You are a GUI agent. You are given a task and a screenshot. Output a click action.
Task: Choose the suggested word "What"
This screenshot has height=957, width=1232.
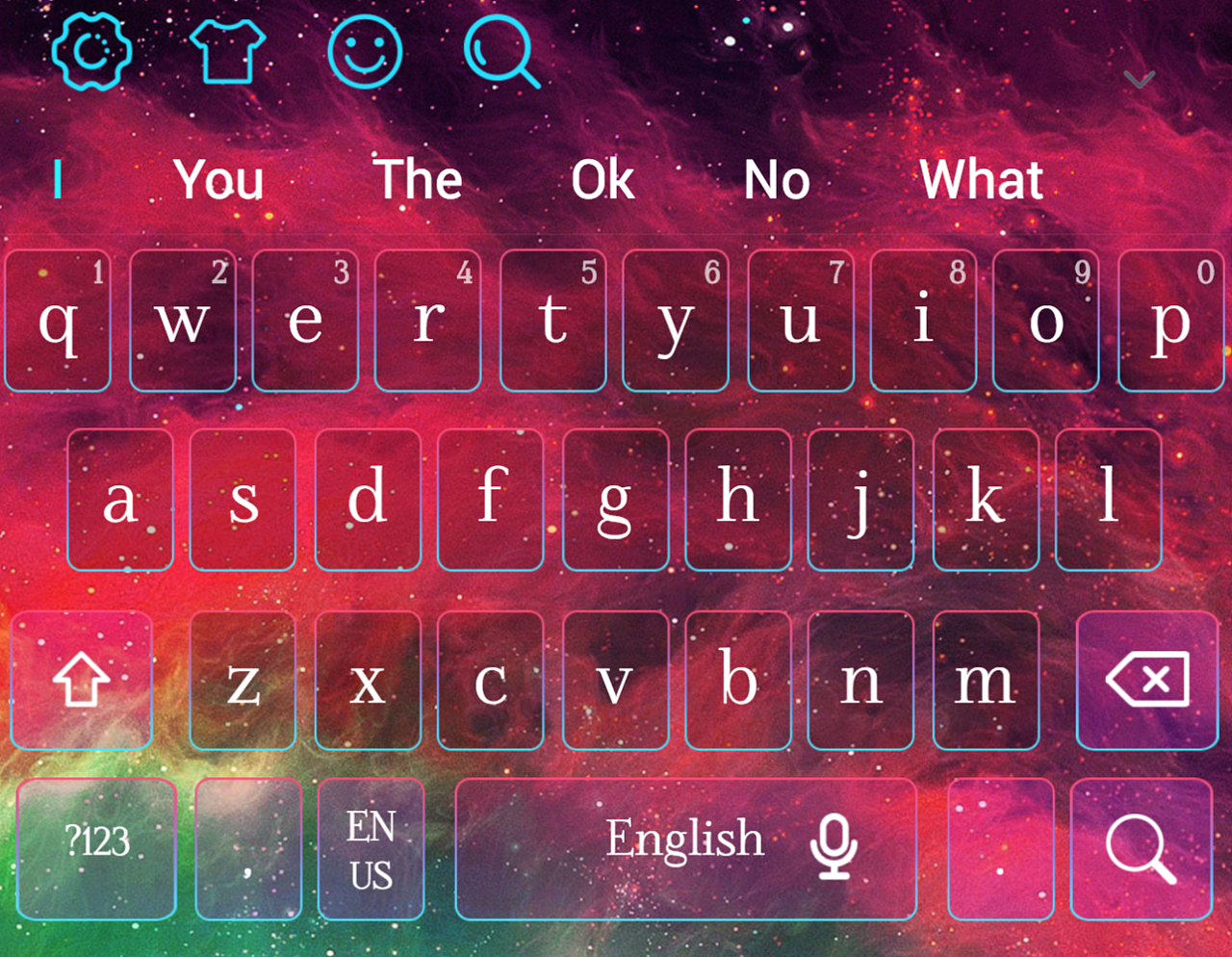(981, 180)
